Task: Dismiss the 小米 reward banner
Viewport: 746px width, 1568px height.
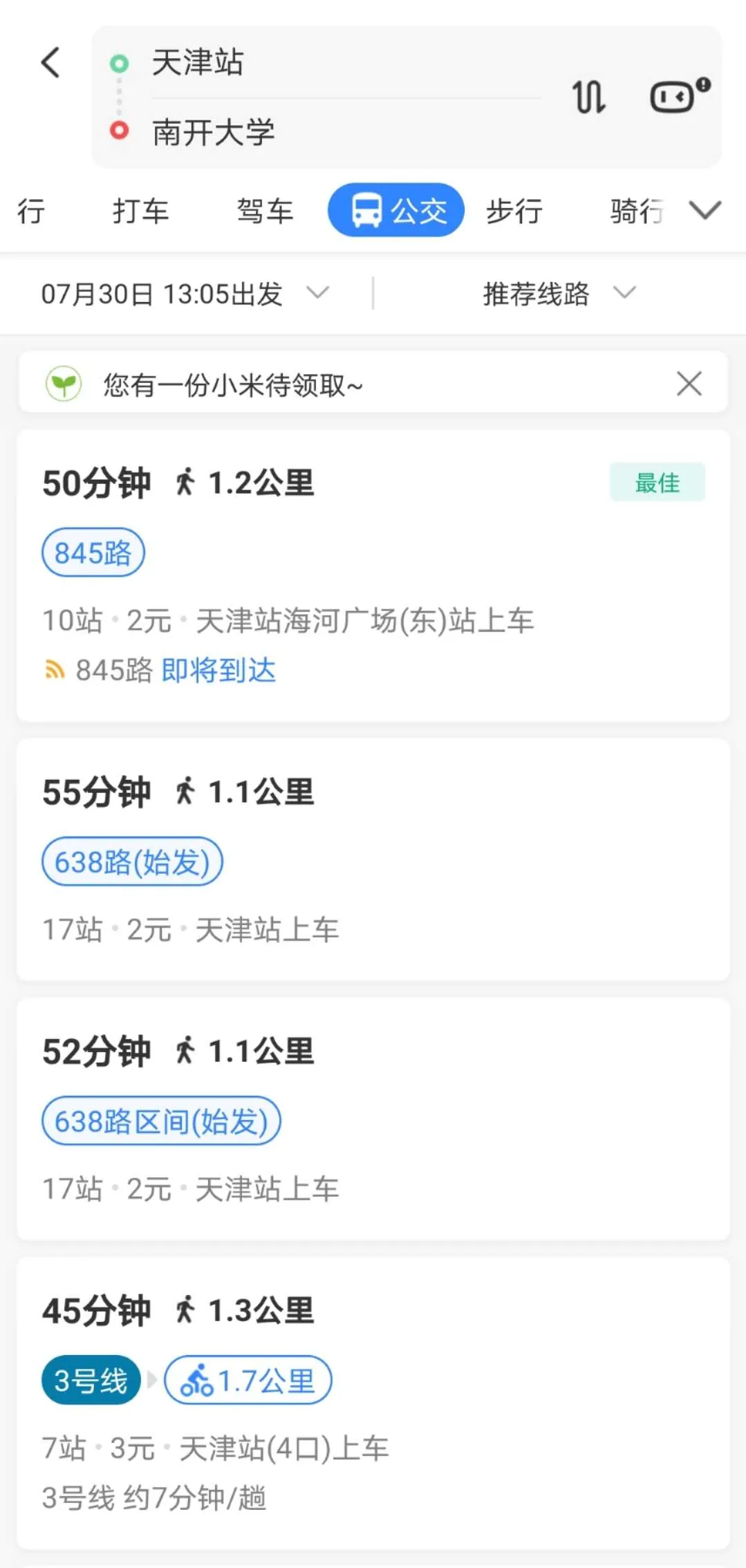Action: 689,384
